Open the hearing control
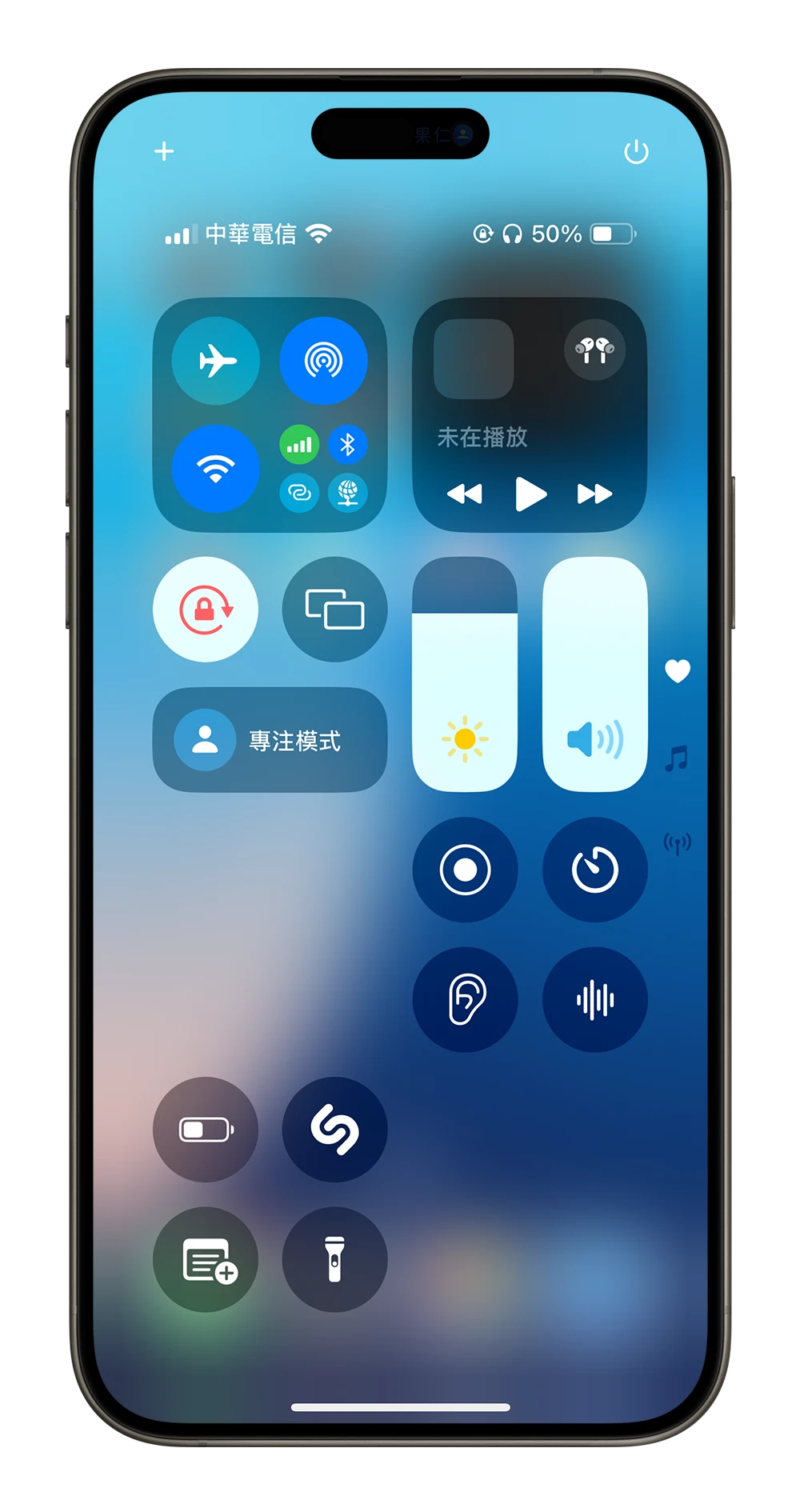Screen dimensions: 800x1512 465,999
